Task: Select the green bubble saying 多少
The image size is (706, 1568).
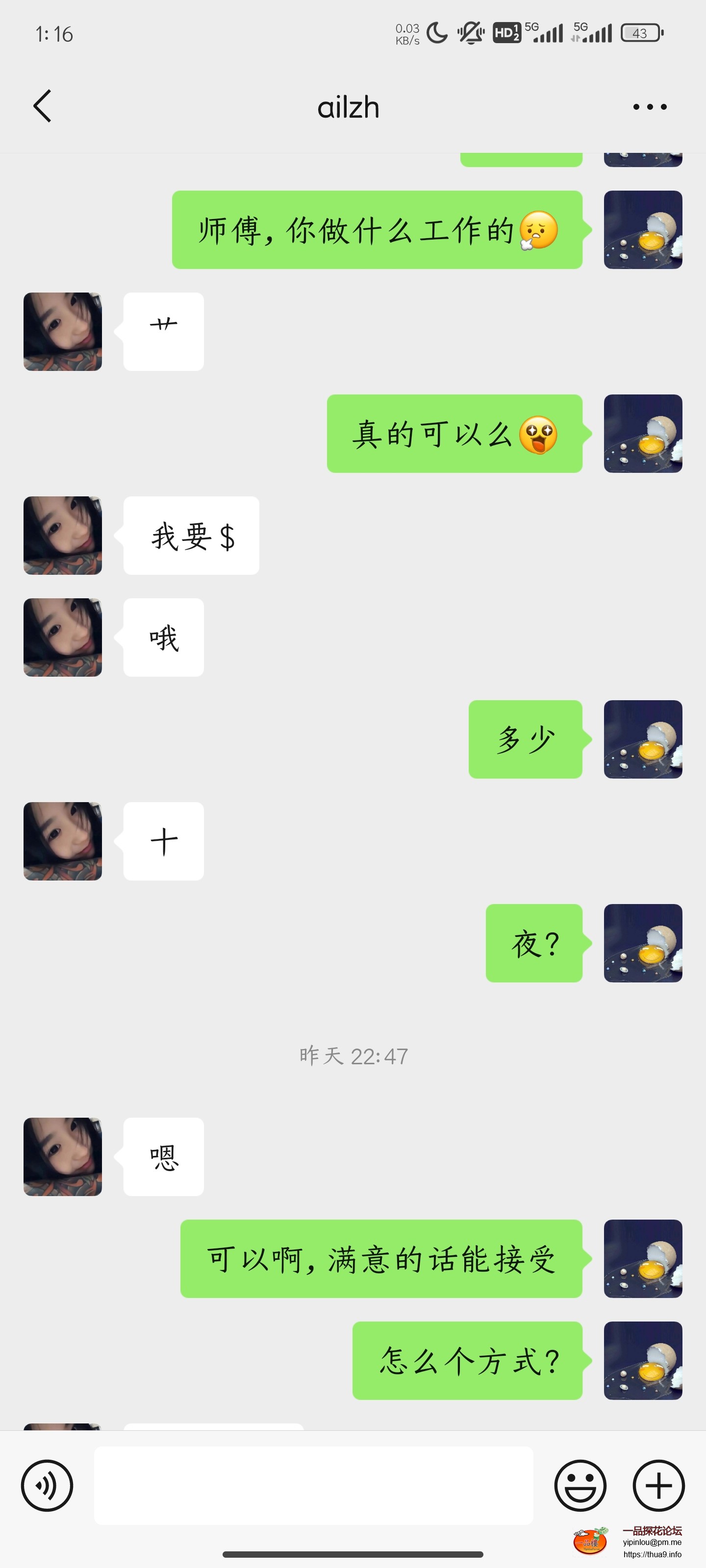Action: tap(525, 738)
